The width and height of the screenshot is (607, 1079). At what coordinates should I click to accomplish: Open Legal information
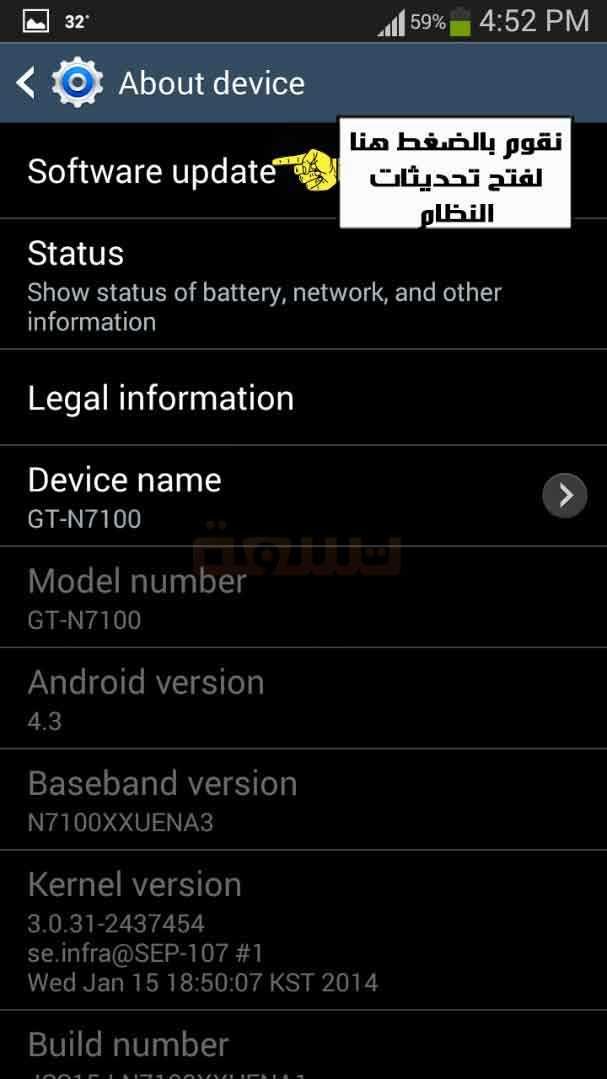point(304,398)
